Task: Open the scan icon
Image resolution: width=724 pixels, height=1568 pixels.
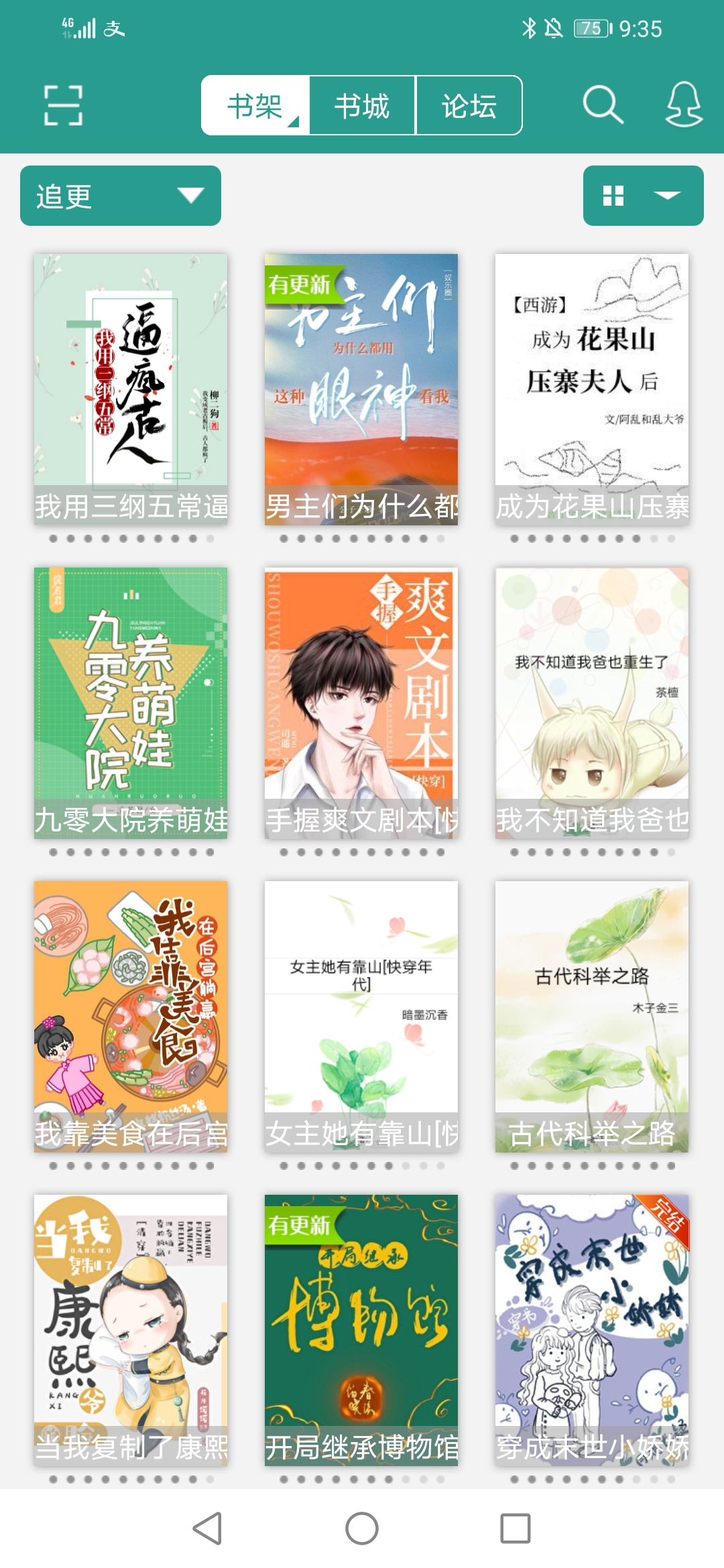Action: [x=63, y=106]
